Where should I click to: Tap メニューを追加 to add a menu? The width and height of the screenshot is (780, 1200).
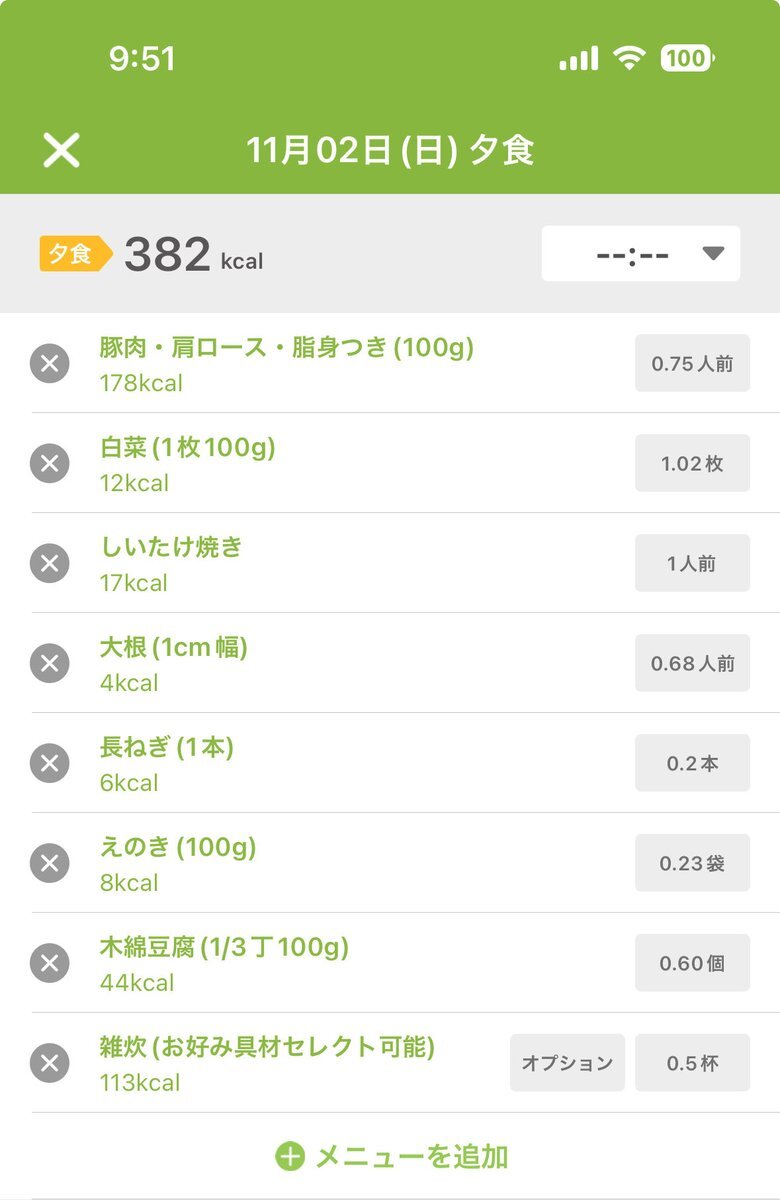pyautogui.click(x=392, y=1157)
